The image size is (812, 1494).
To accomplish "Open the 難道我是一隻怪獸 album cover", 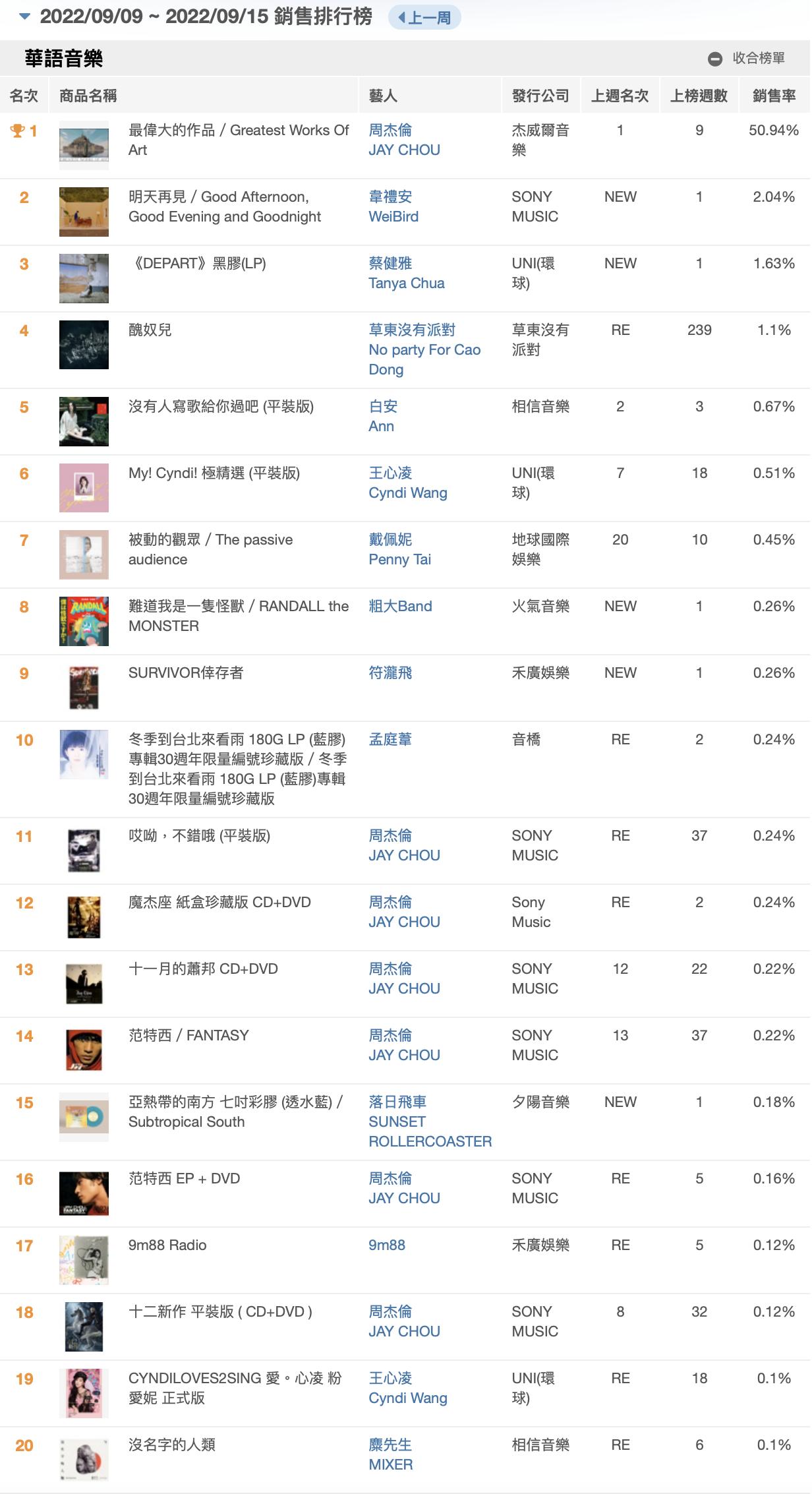I will [84, 621].
